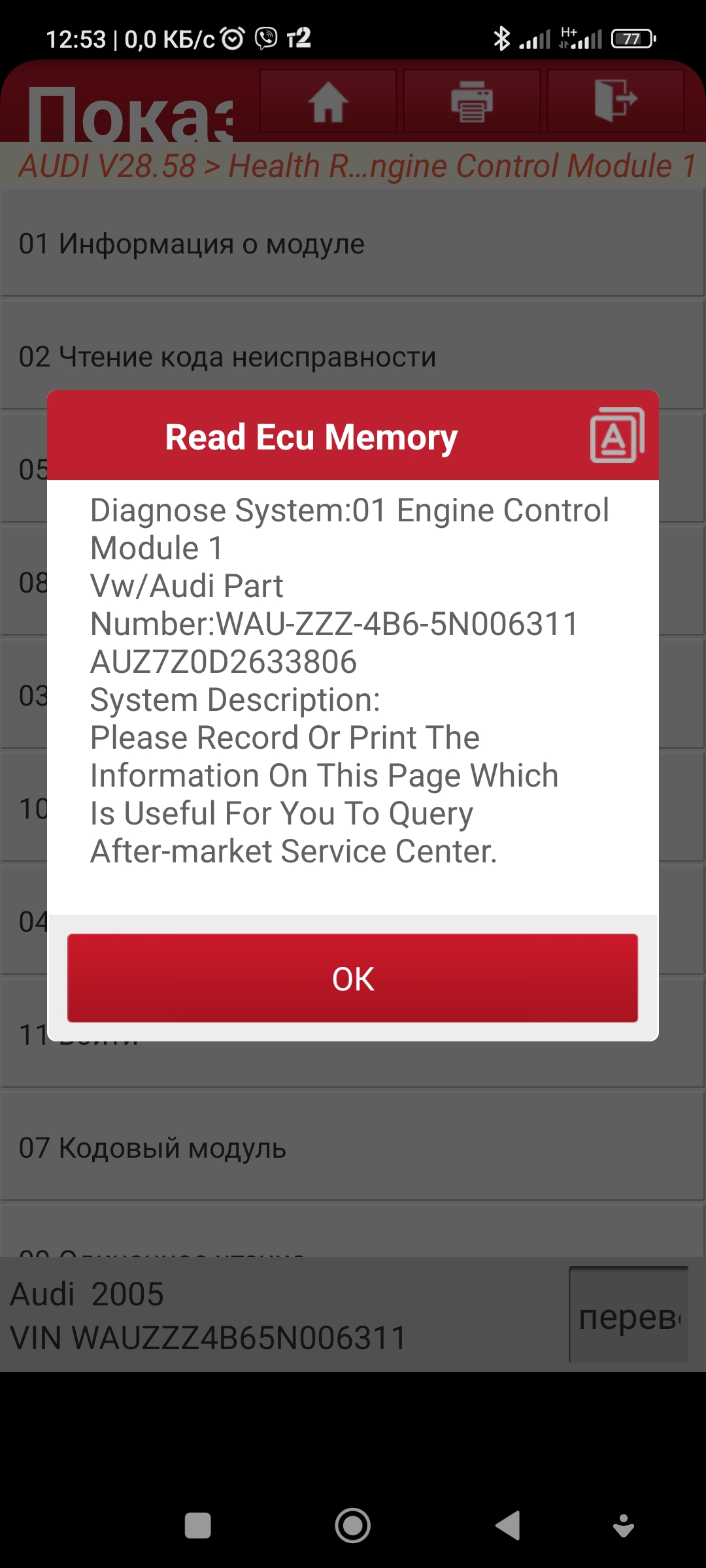Go to the system home screen
The image size is (706, 1568).
point(352,1526)
